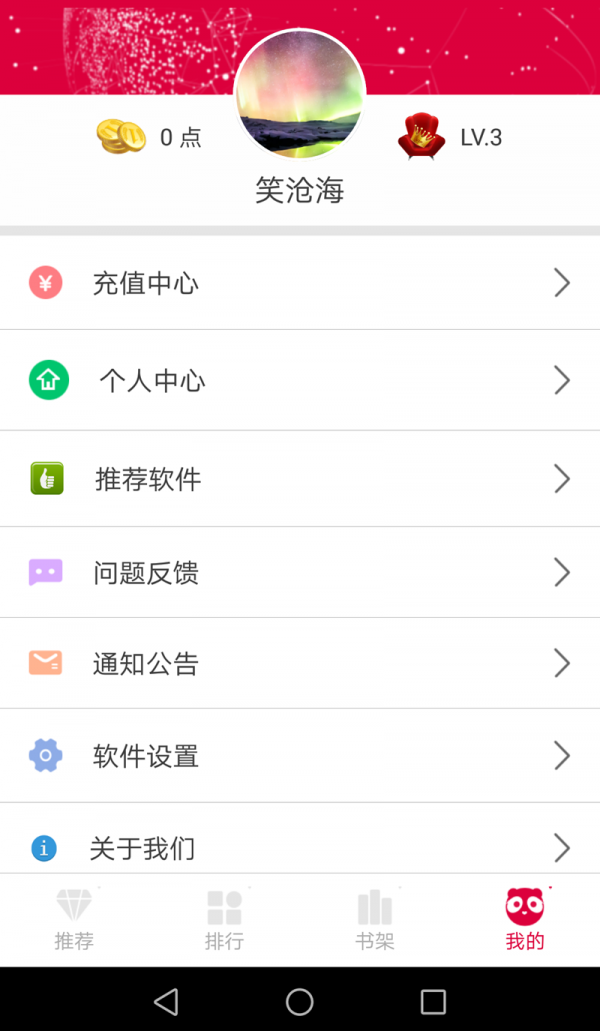Switch to the 书架 bookshelf tab
The height and width of the screenshot is (1031, 600).
click(x=375, y=920)
